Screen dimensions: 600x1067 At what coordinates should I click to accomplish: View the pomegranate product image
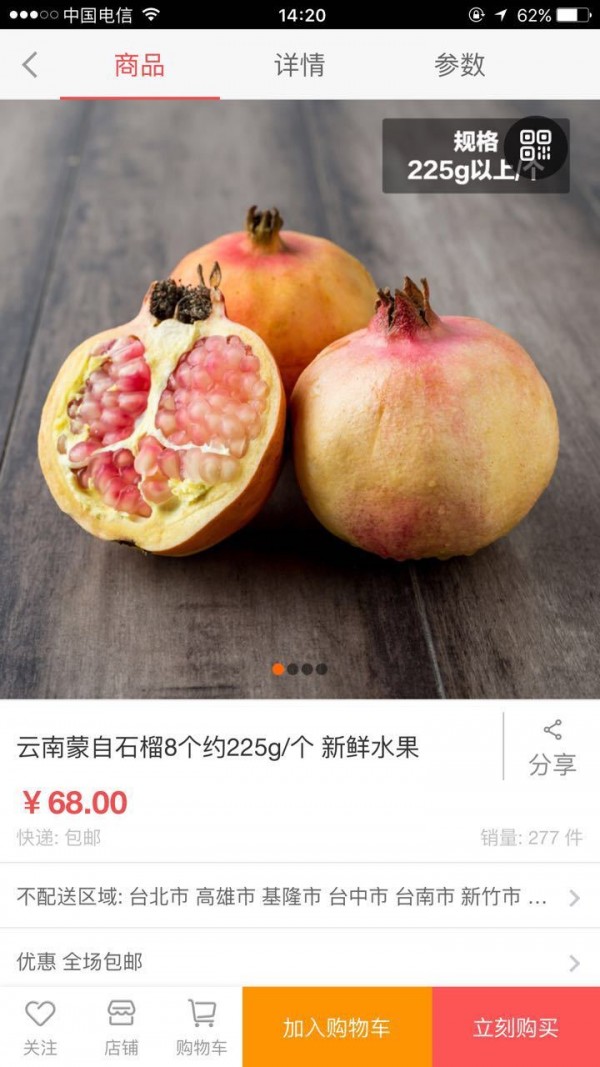pos(299,400)
